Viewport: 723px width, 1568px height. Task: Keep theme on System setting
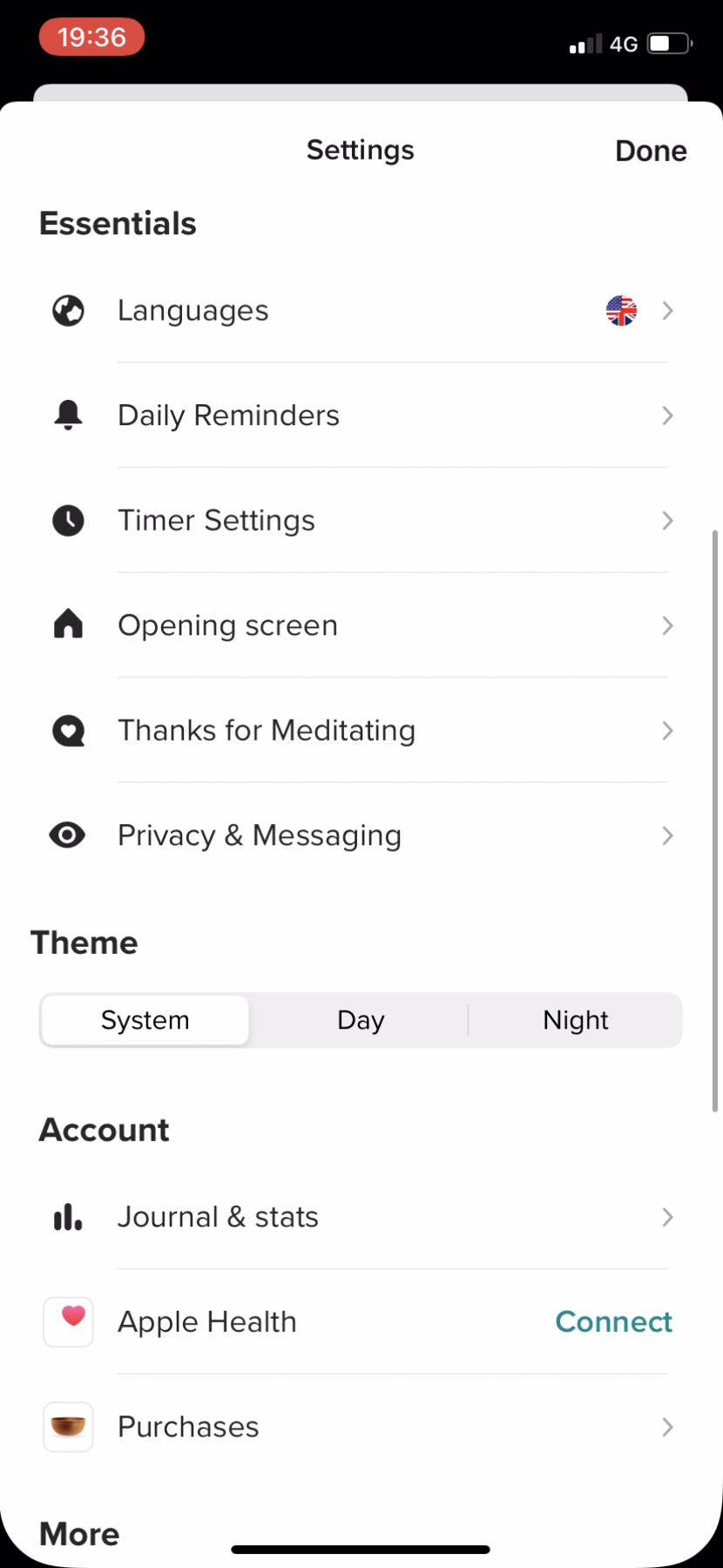coord(145,1020)
